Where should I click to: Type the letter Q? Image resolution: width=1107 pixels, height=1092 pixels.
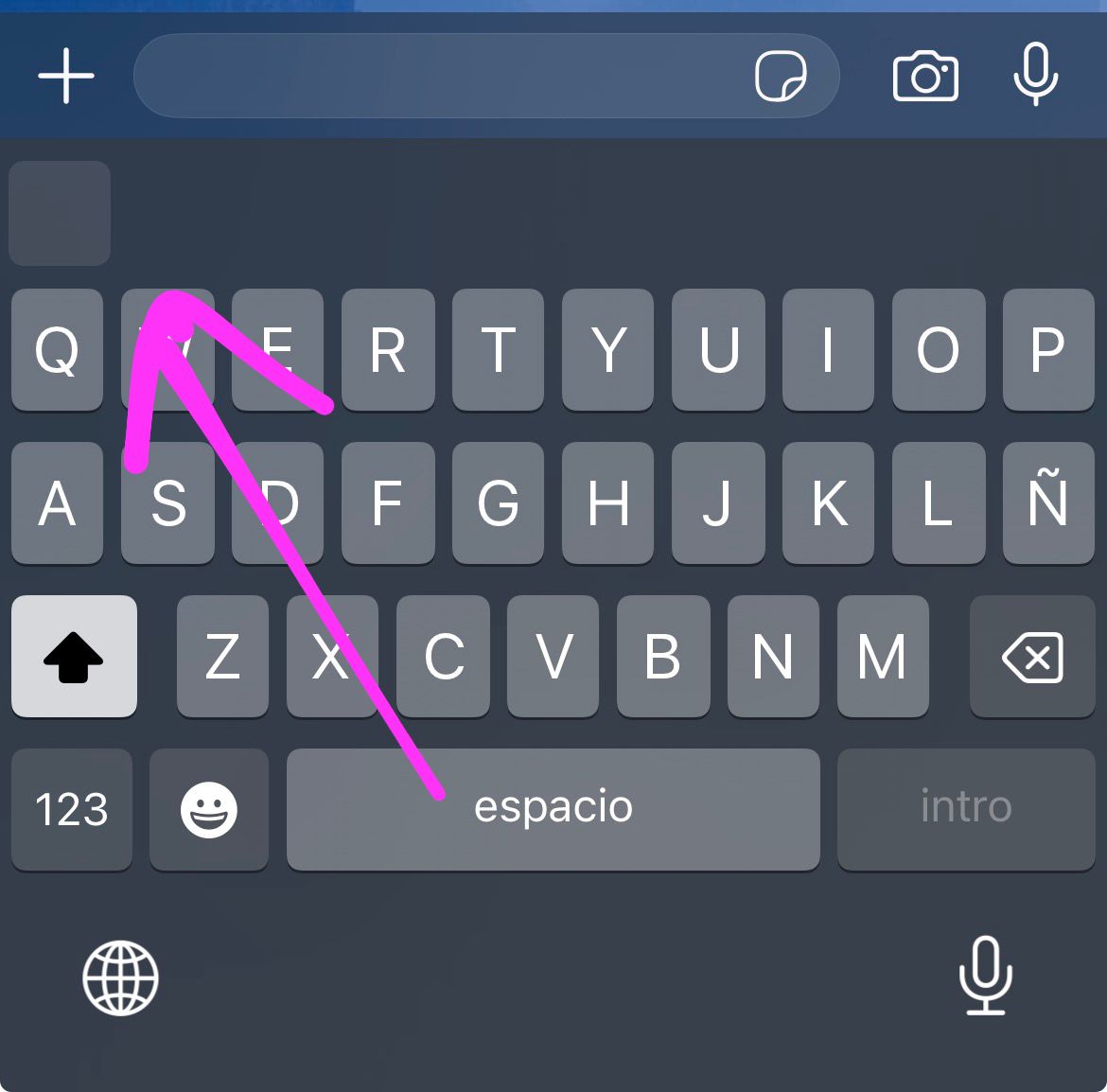click(57, 349)
